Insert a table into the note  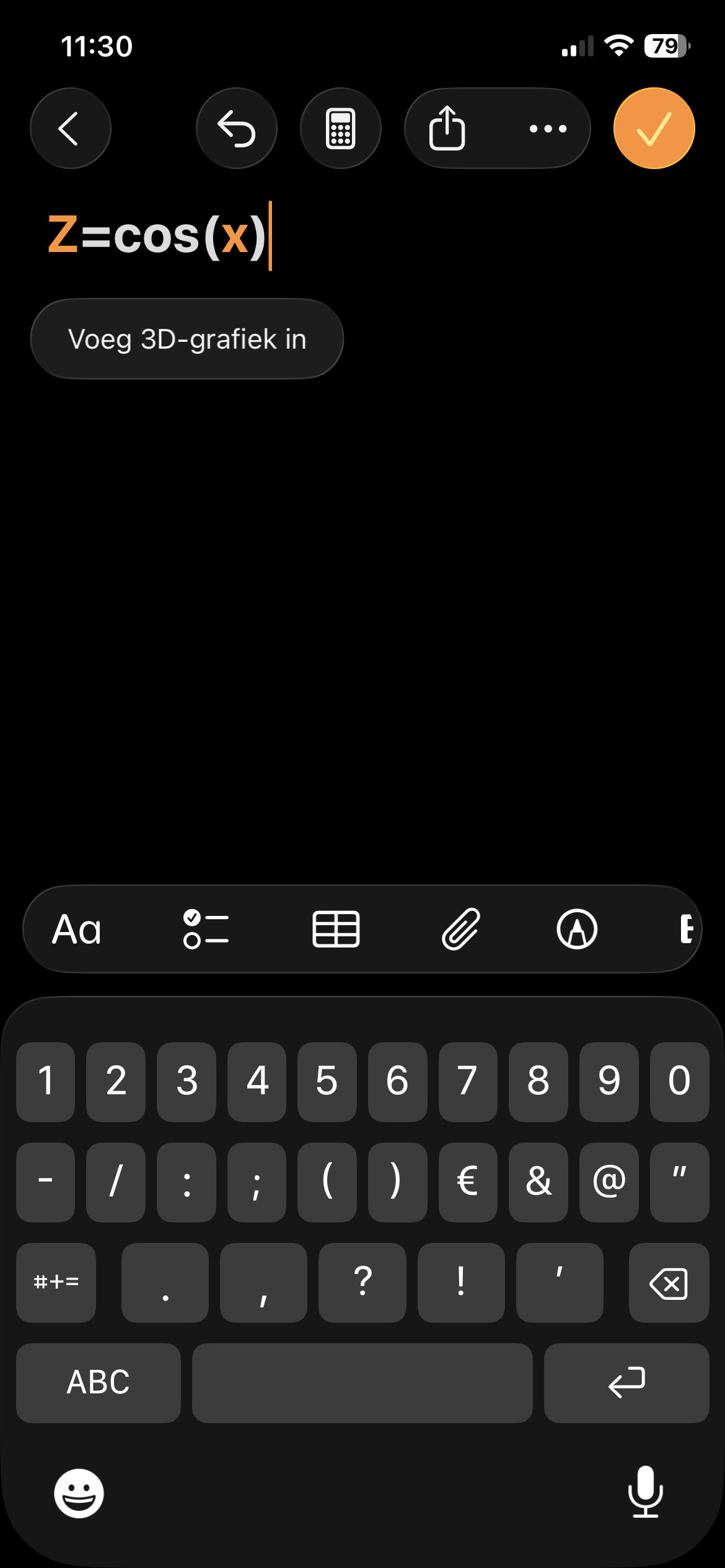pyautogui.click(x=335, y=930)
